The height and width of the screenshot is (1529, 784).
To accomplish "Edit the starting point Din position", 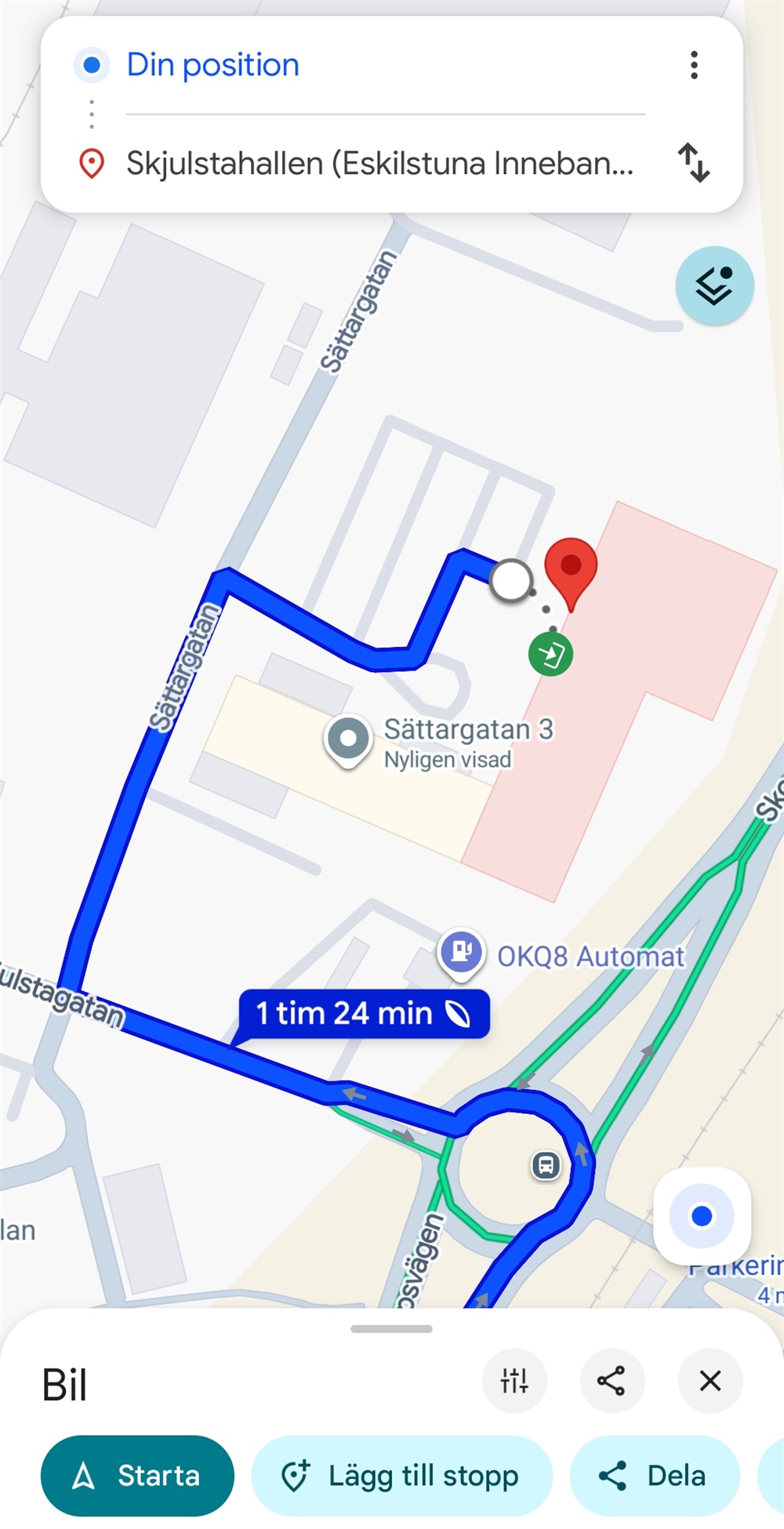I will point(213,65).
